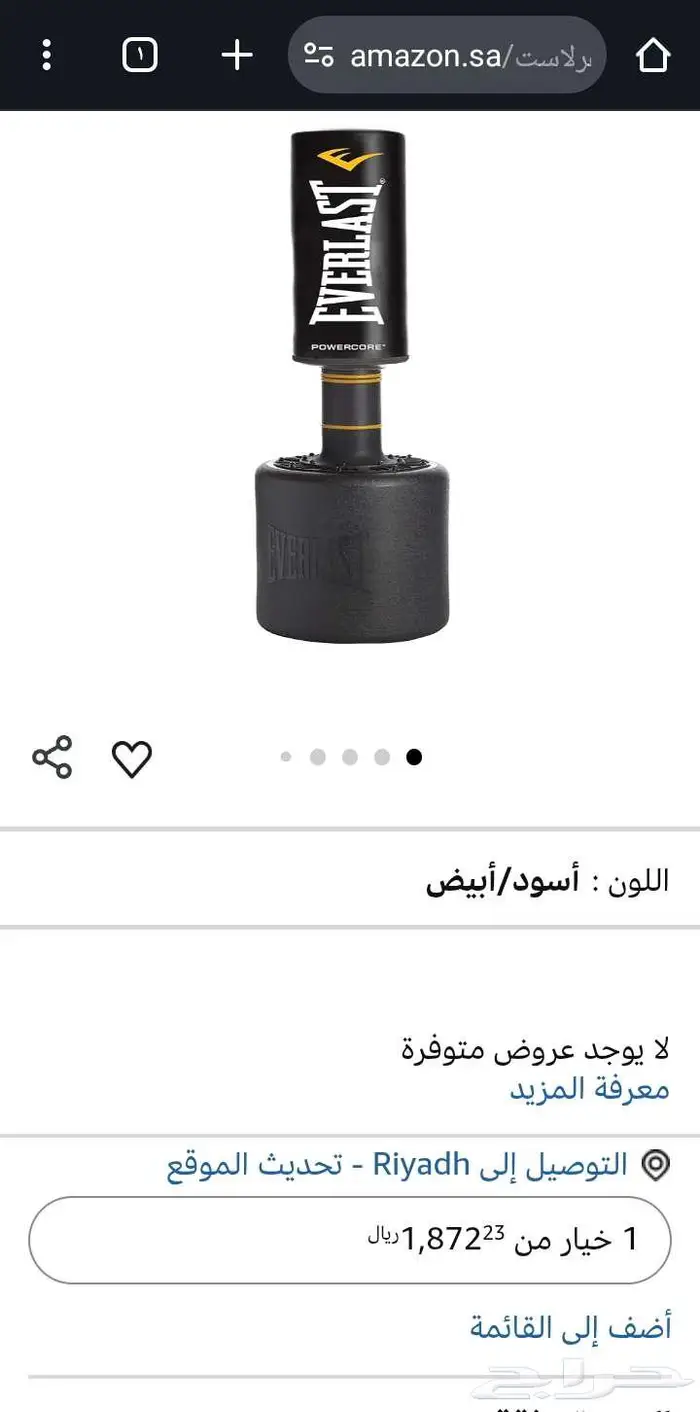The width and height of the screenshot is (700, 1412).
Task: Open the Everlast punching bag product image
Action: point(350,385)
